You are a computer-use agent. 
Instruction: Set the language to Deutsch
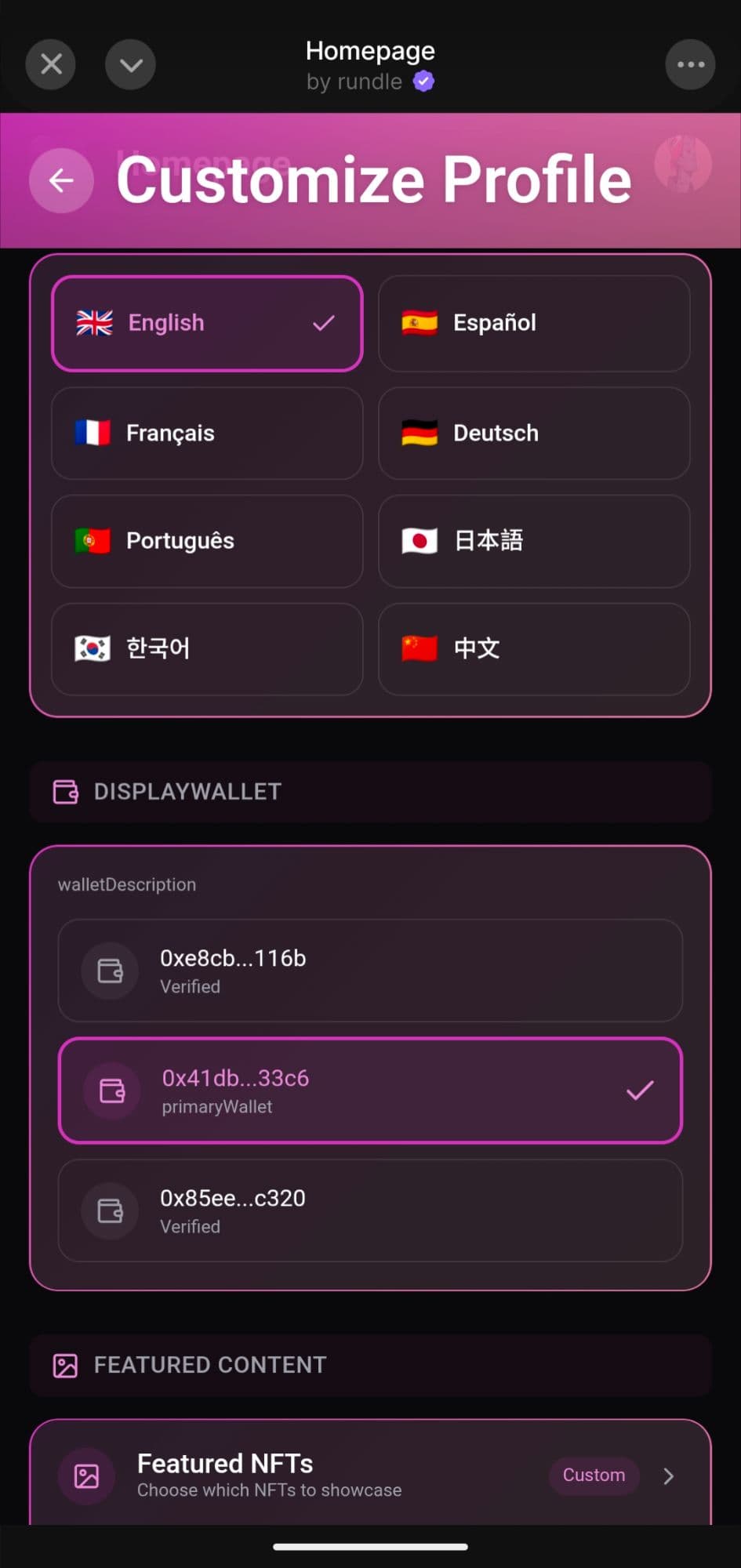pyautogui.click(x=534, y=433)
